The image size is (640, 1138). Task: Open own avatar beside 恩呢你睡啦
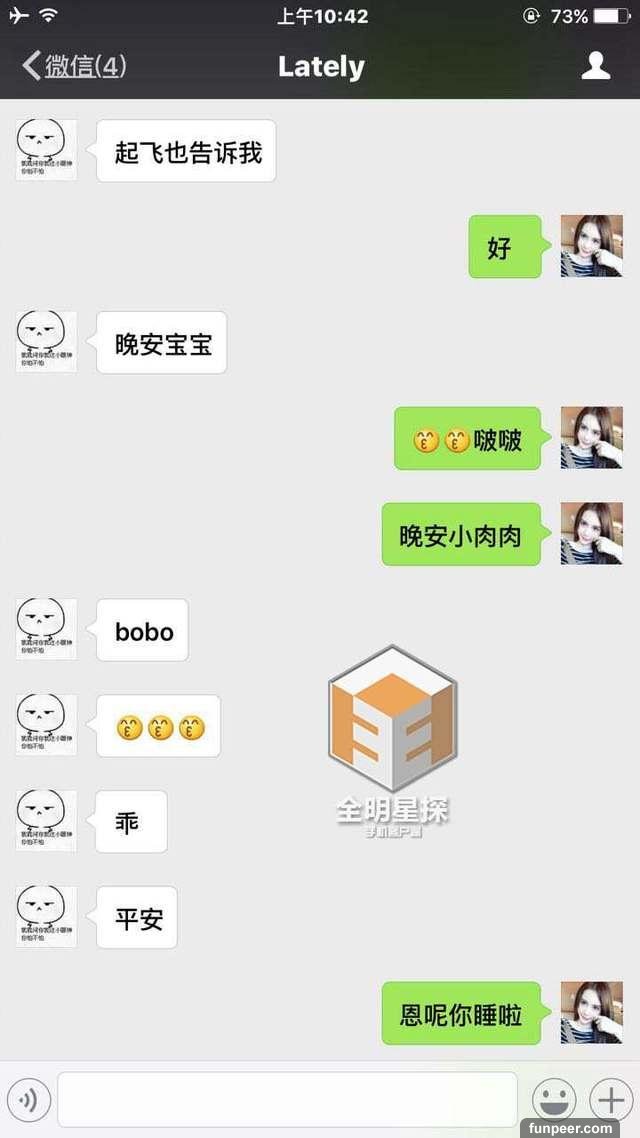(x=591, y=1012)
